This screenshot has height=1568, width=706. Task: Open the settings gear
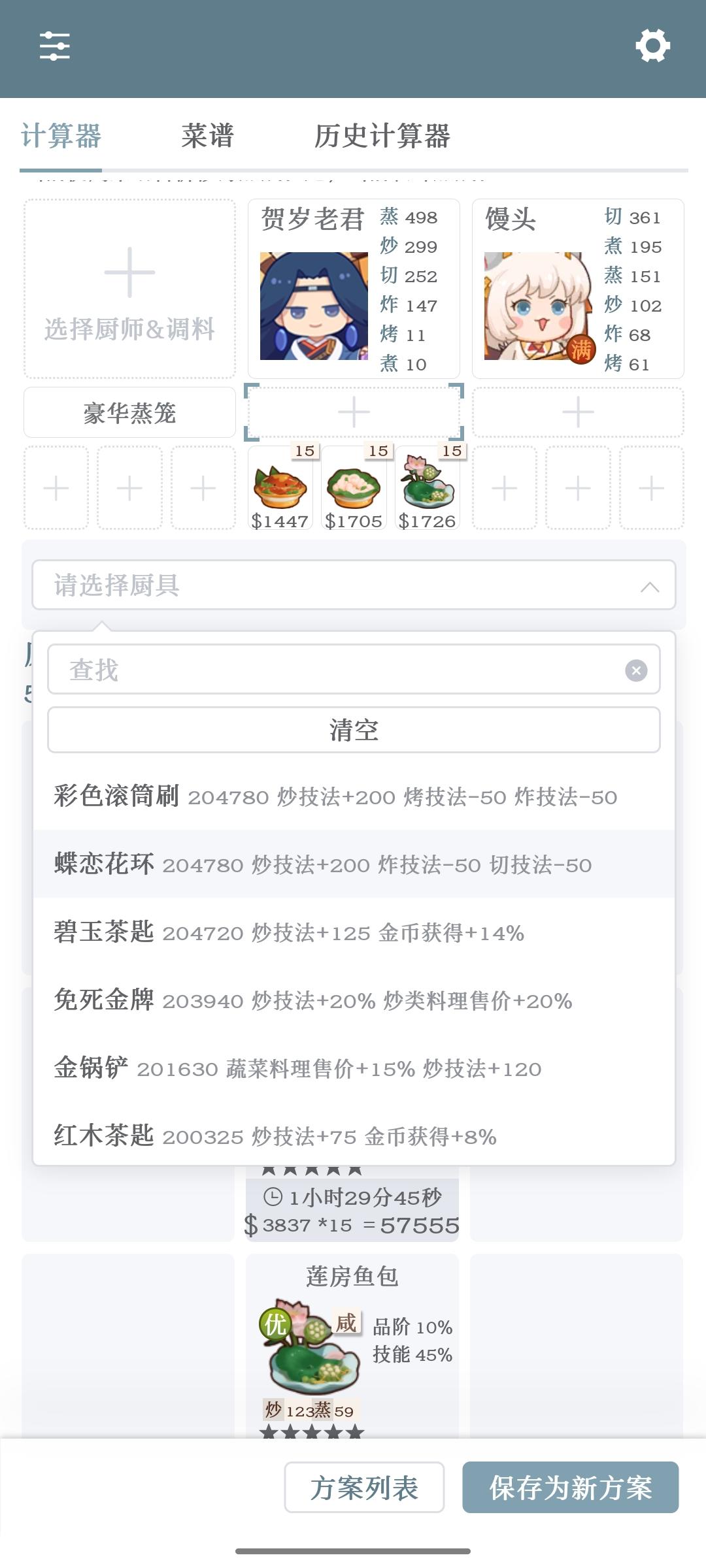coord(652,46)
